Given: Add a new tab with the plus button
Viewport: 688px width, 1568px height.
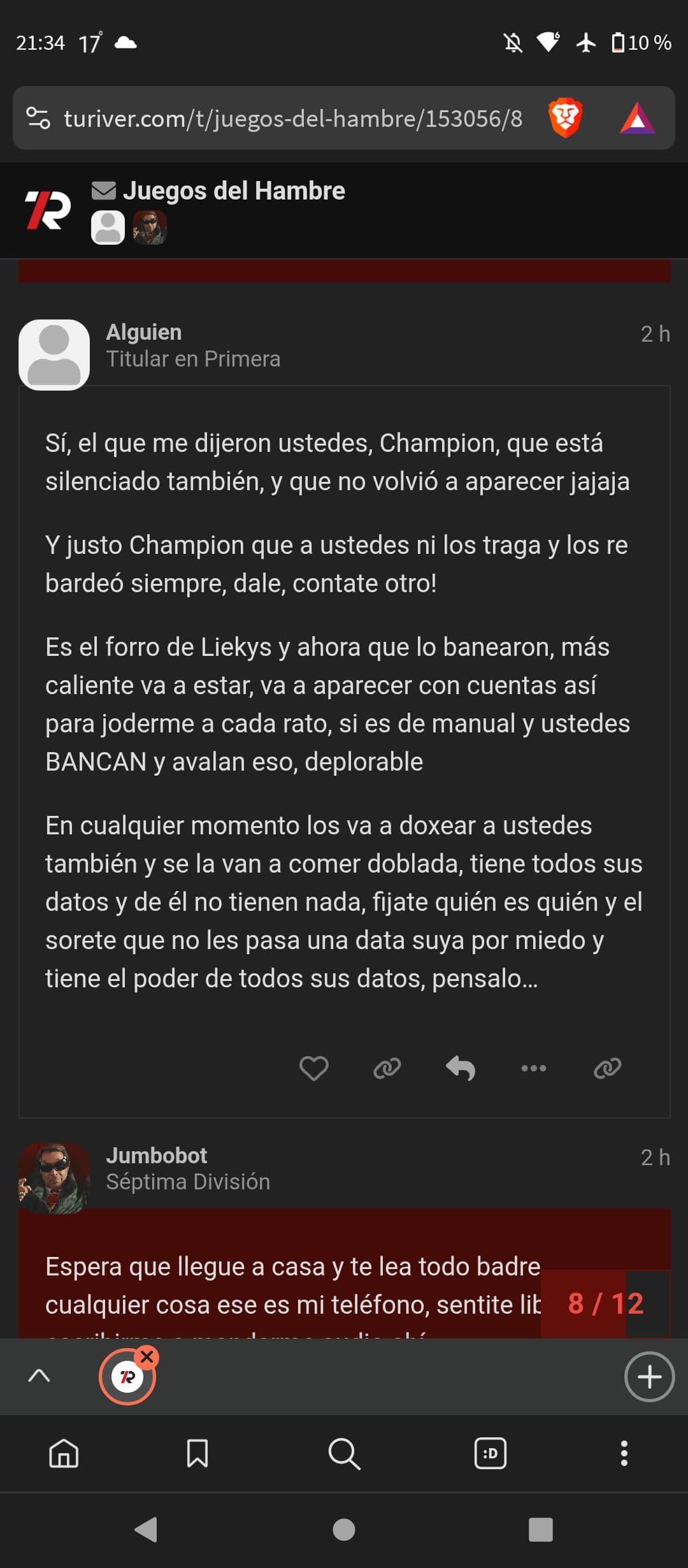Looking at the screenshot, I should (649, 1377).
